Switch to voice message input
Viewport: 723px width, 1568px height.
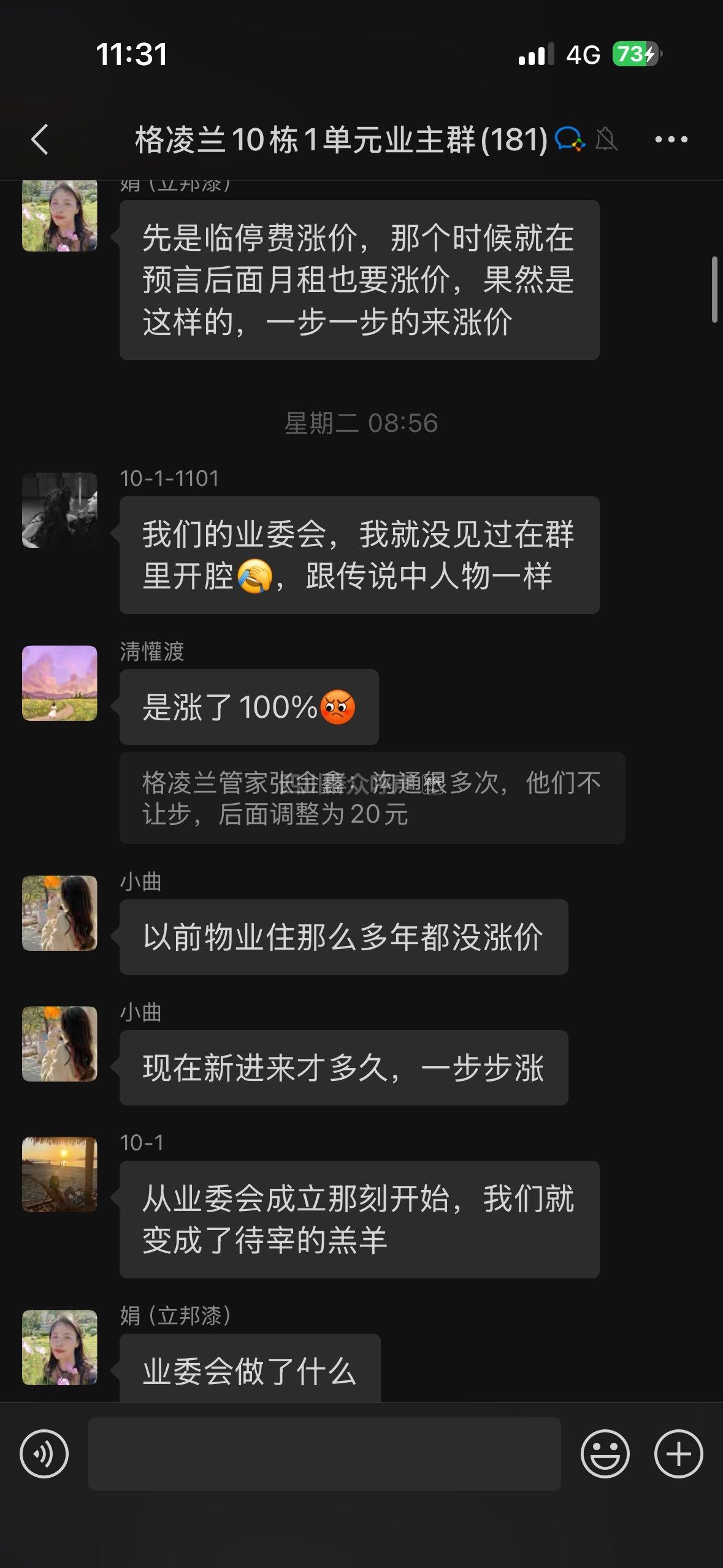44,1453
